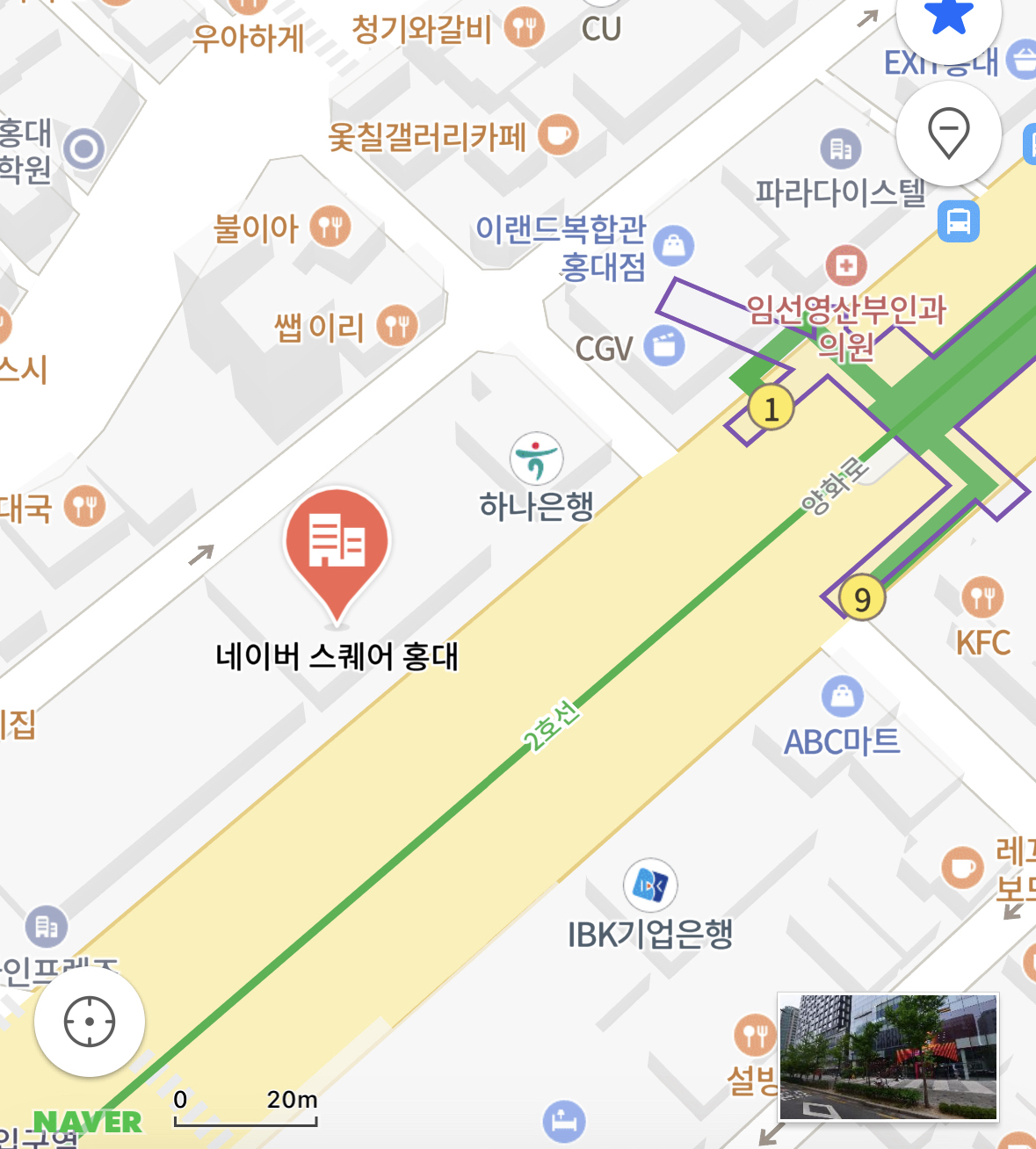Image resolution: width=1036 pixels, height=1149 pixels.
Task: Toggle the saved places pin marker
Action: pyautogui.click(x=949, y=134)
